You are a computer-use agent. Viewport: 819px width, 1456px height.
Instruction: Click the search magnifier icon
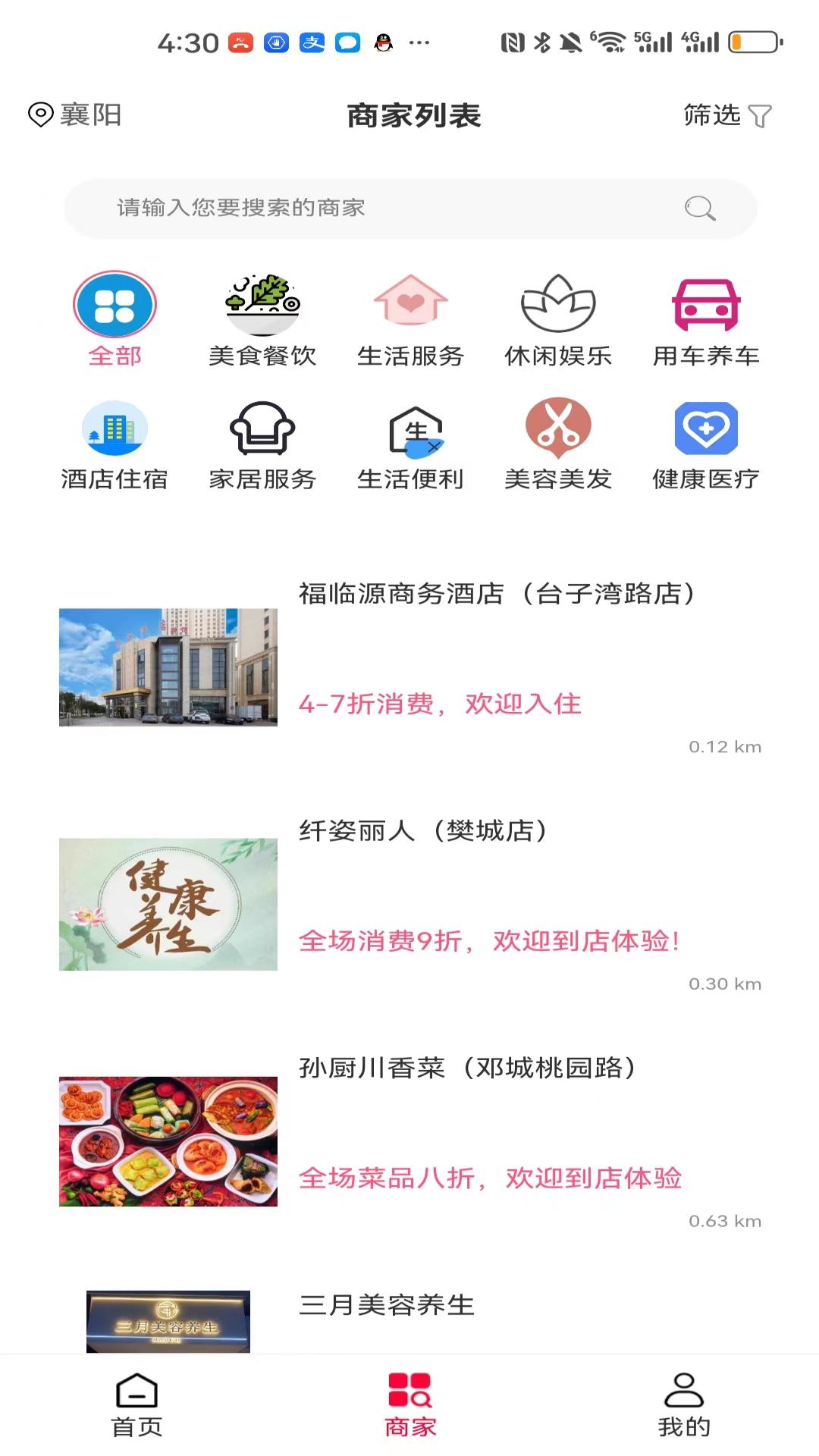coord(700,207)
